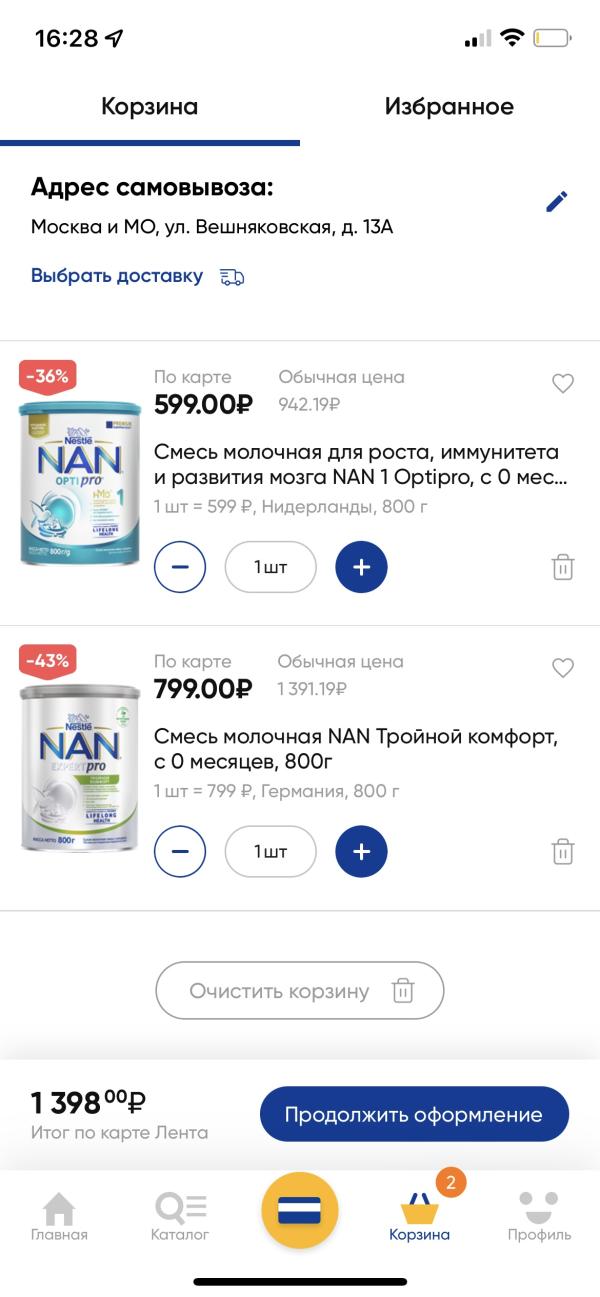Go to the Главная tab
This screenshot has width=600, height=1297.
pos(59,1216)
